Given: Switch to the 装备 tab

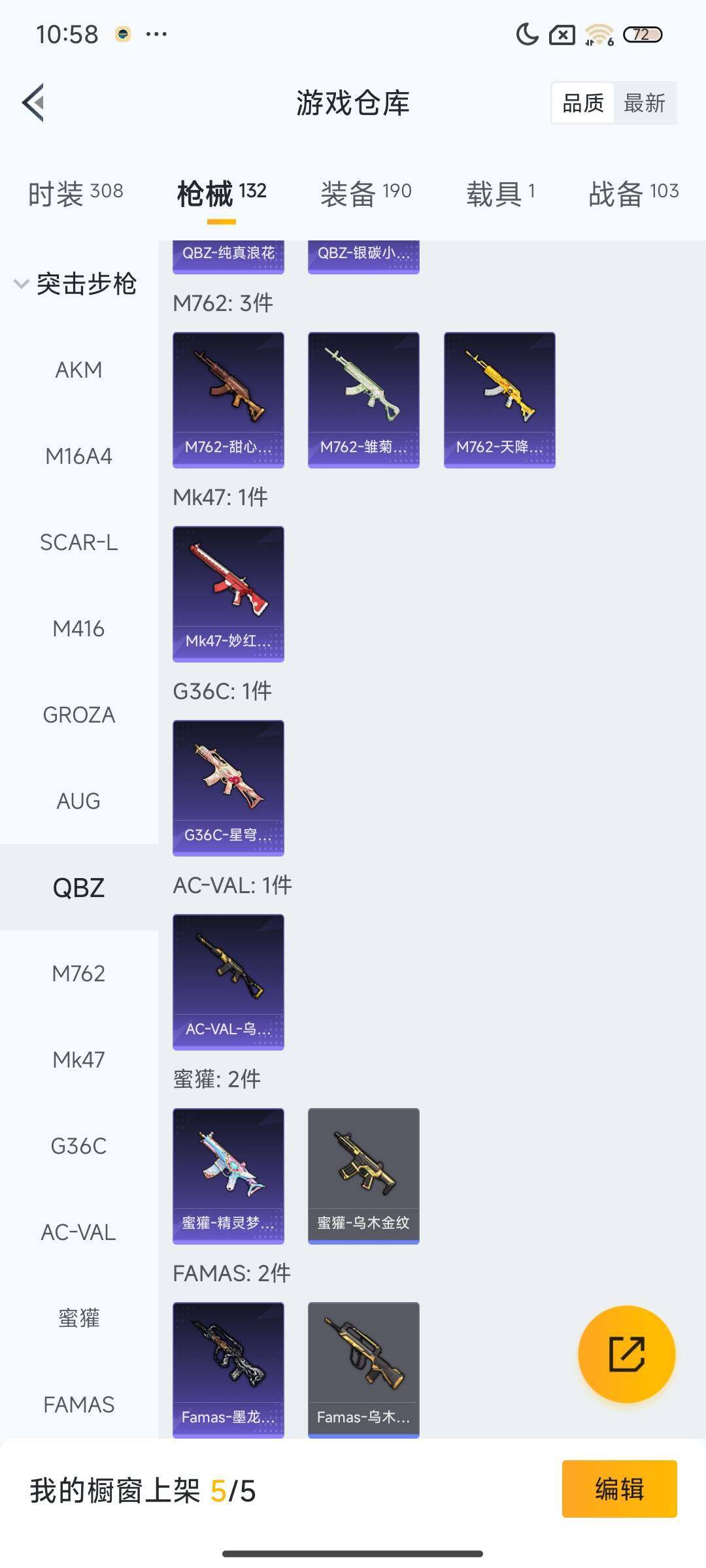Looking at the screenshot, I should tap(365, 193).
